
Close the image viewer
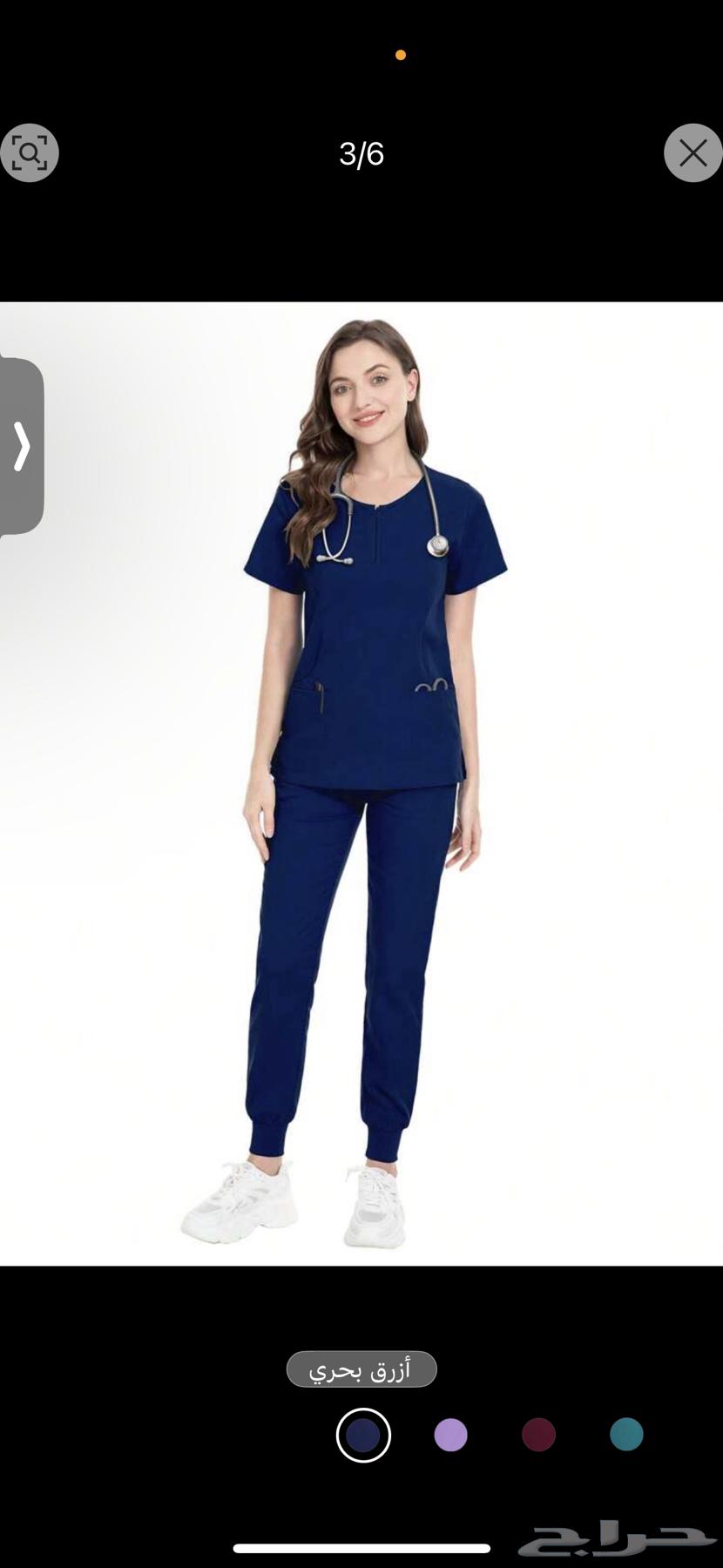pyautogui.click(x=693, y=153)
